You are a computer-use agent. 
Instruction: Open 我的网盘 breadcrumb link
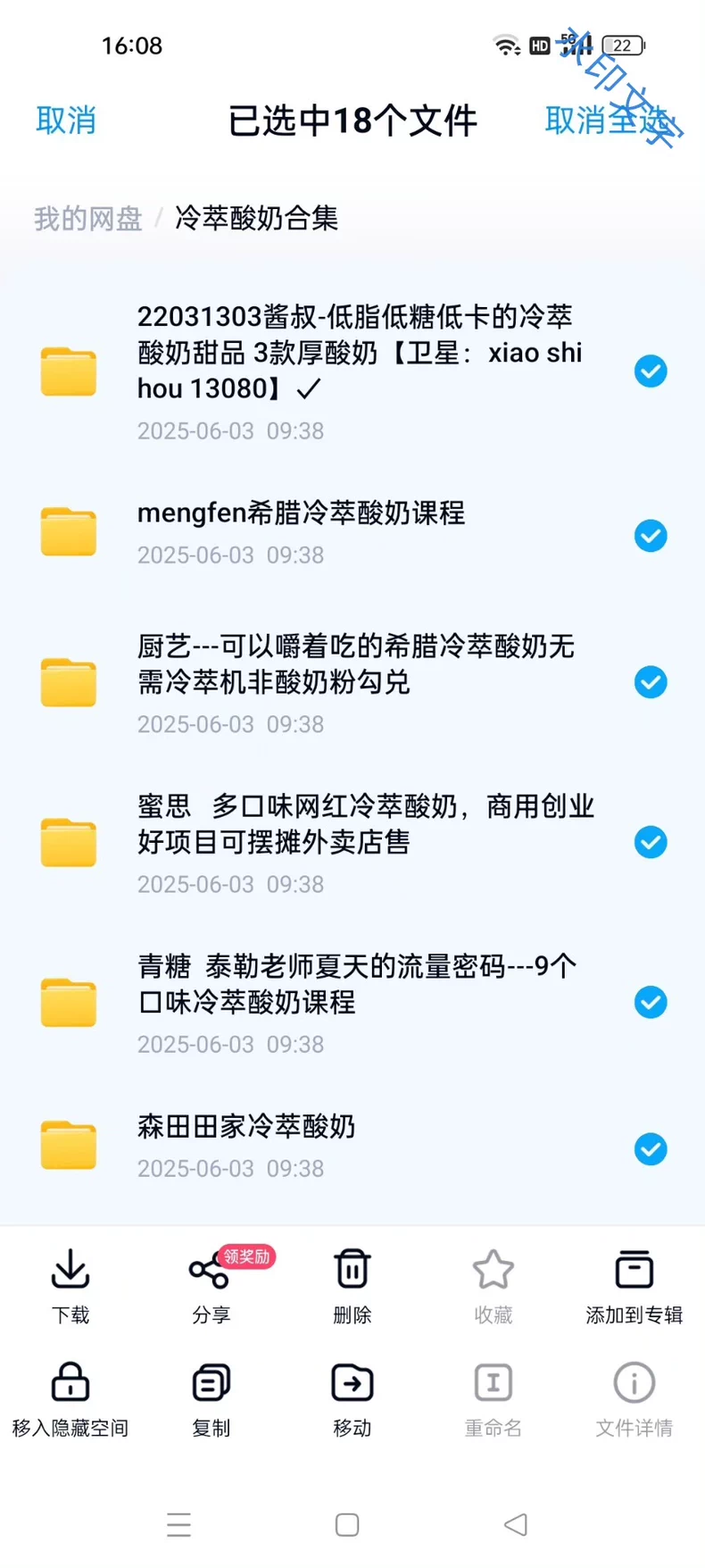coord(87,219)
